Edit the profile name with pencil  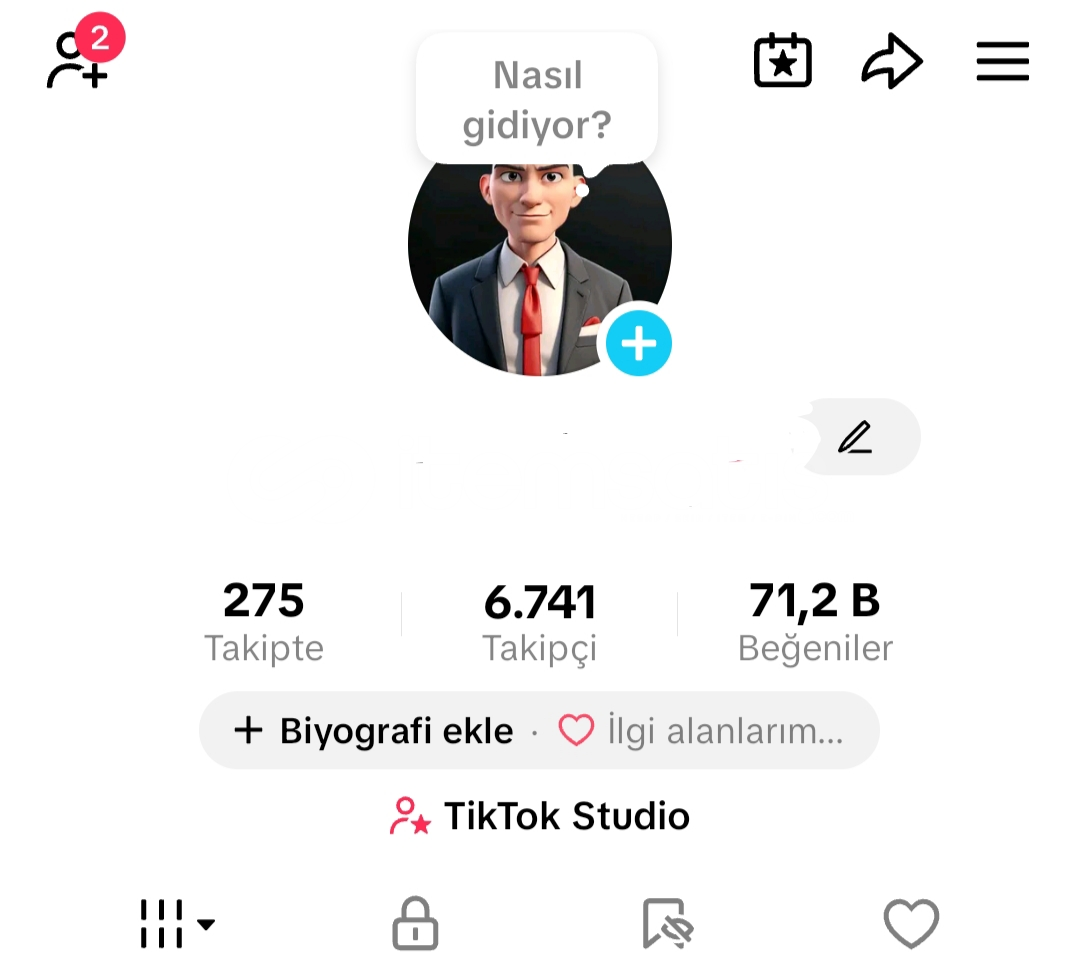click(855, 437)
